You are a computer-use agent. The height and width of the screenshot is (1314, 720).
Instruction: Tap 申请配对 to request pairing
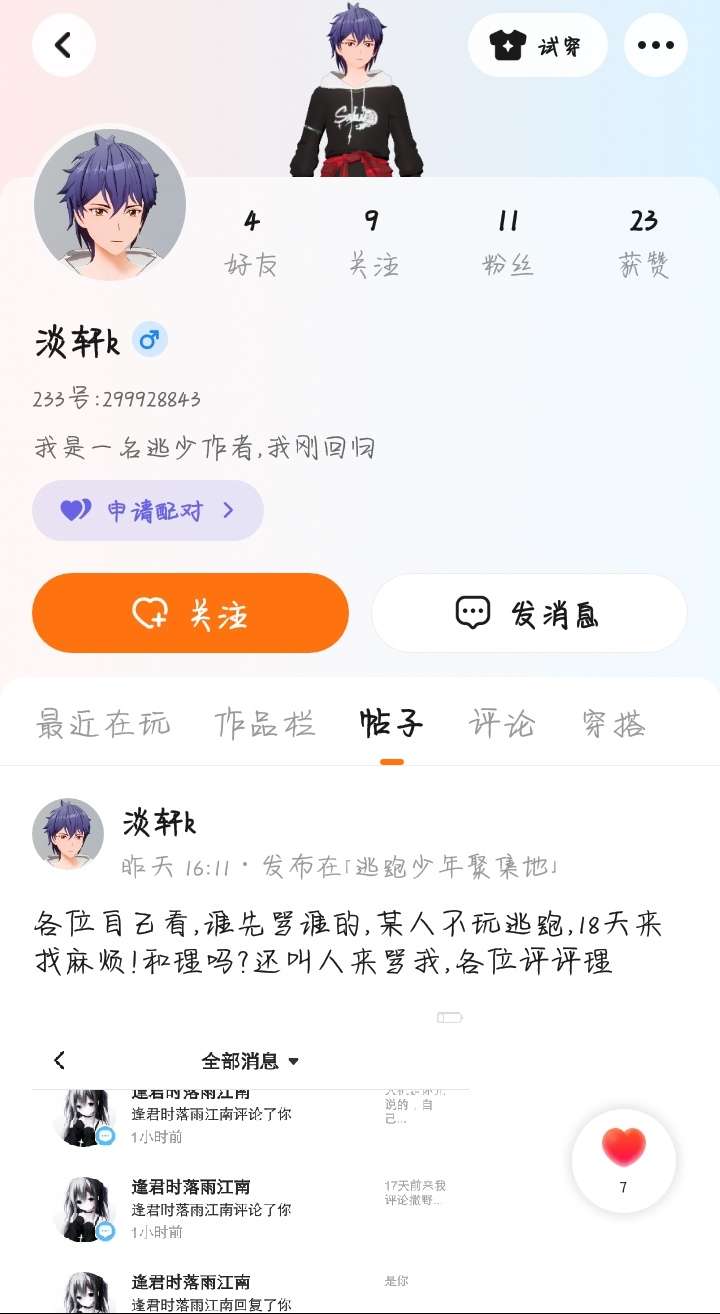tap(148, 511)
